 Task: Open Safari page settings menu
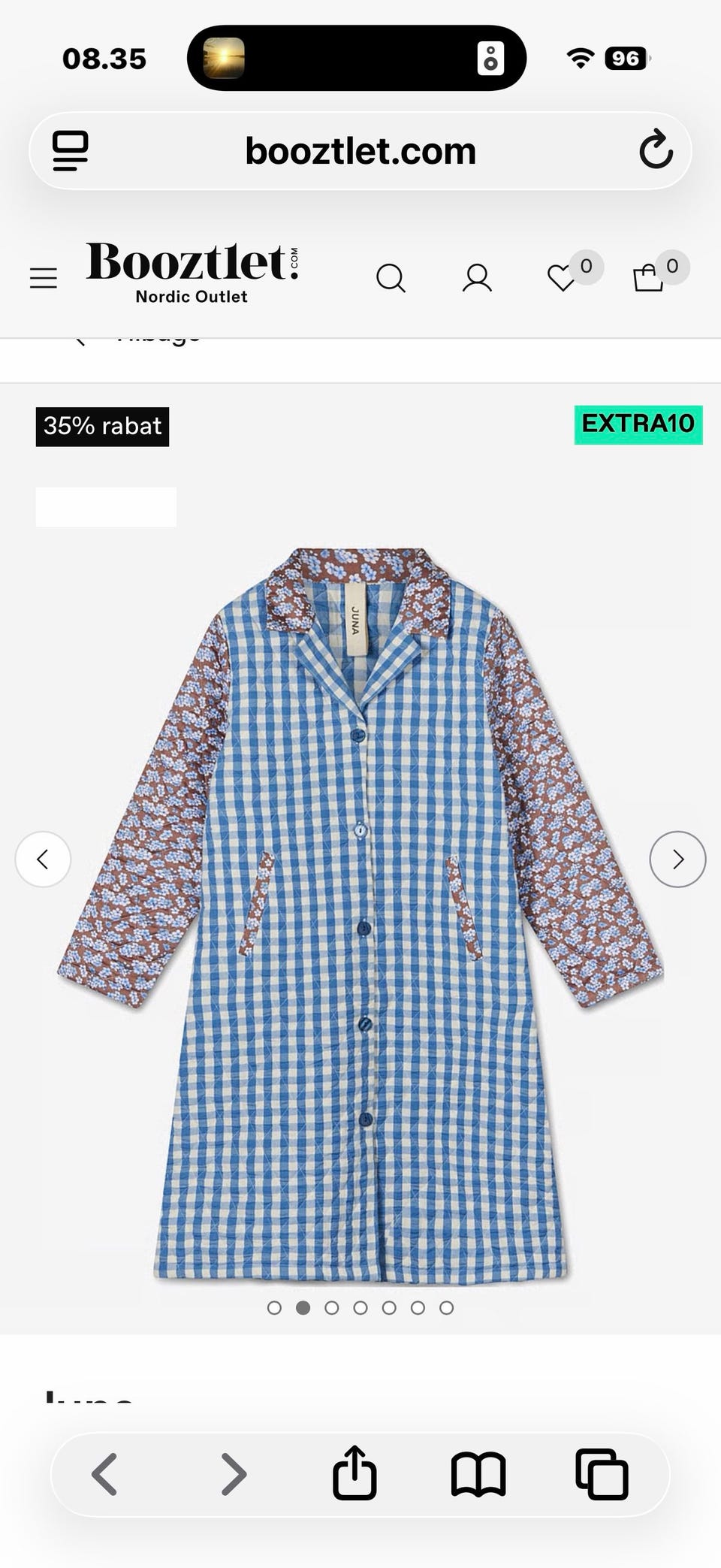coord(71,150)
